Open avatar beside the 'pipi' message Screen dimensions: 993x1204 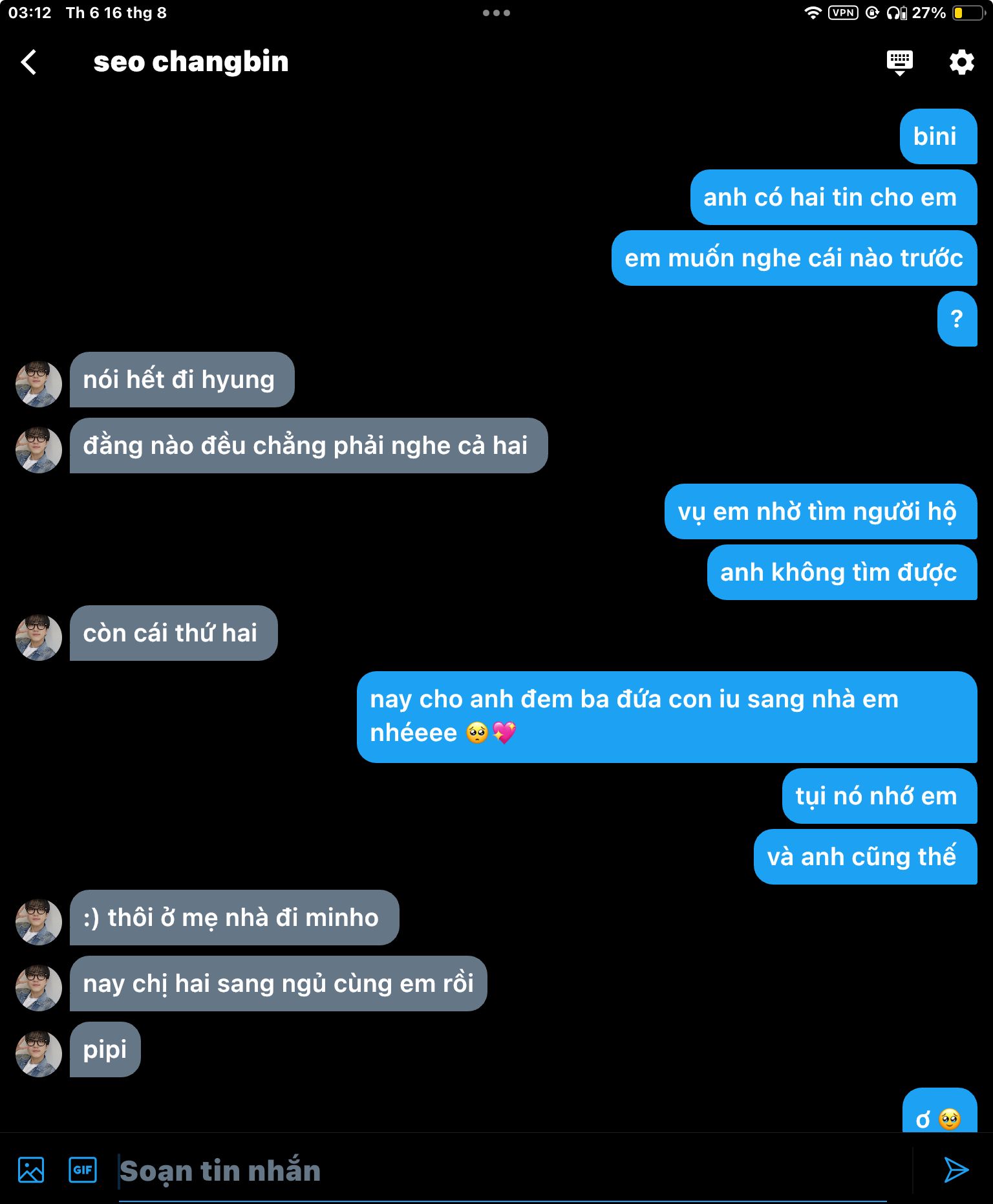point(38,1053)
